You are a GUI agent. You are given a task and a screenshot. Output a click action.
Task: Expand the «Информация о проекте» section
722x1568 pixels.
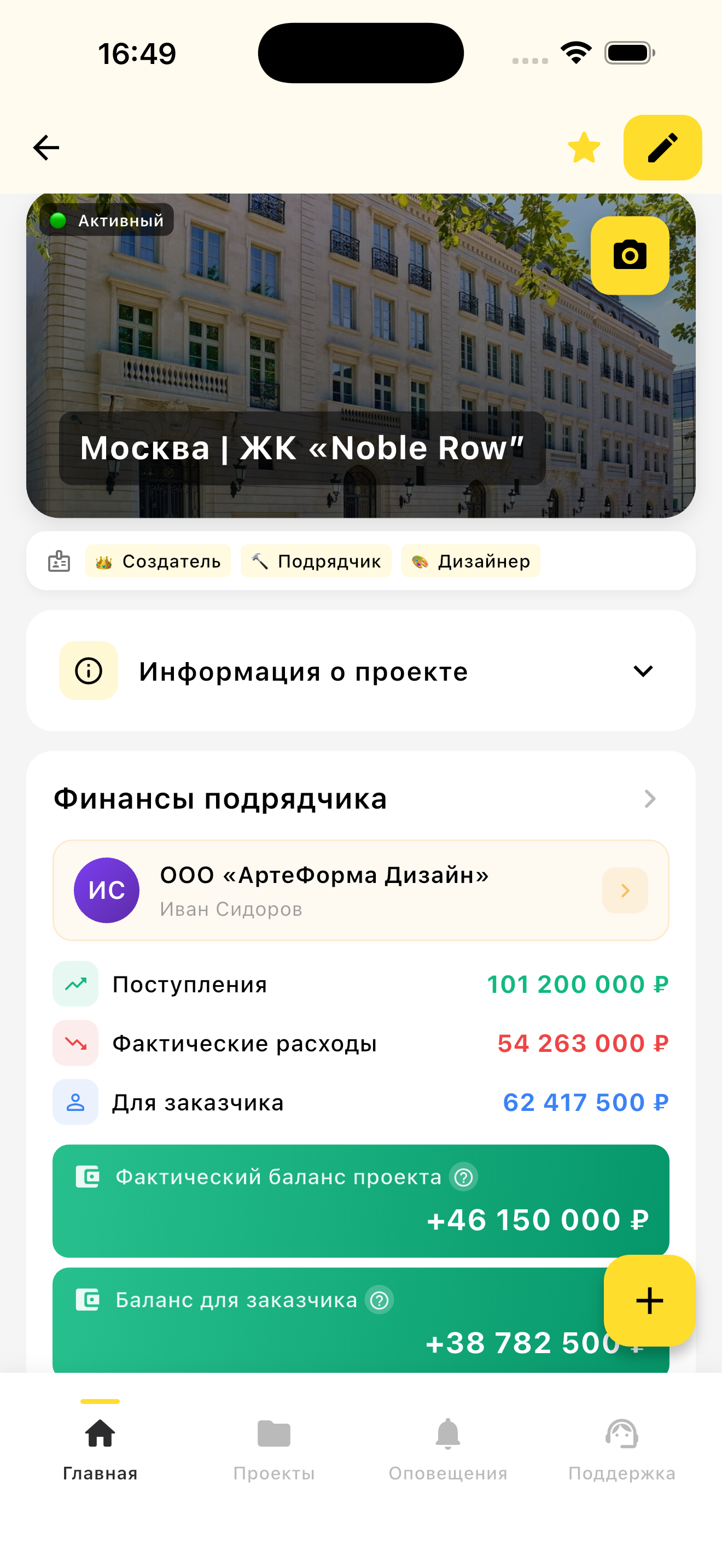[642, 671]
